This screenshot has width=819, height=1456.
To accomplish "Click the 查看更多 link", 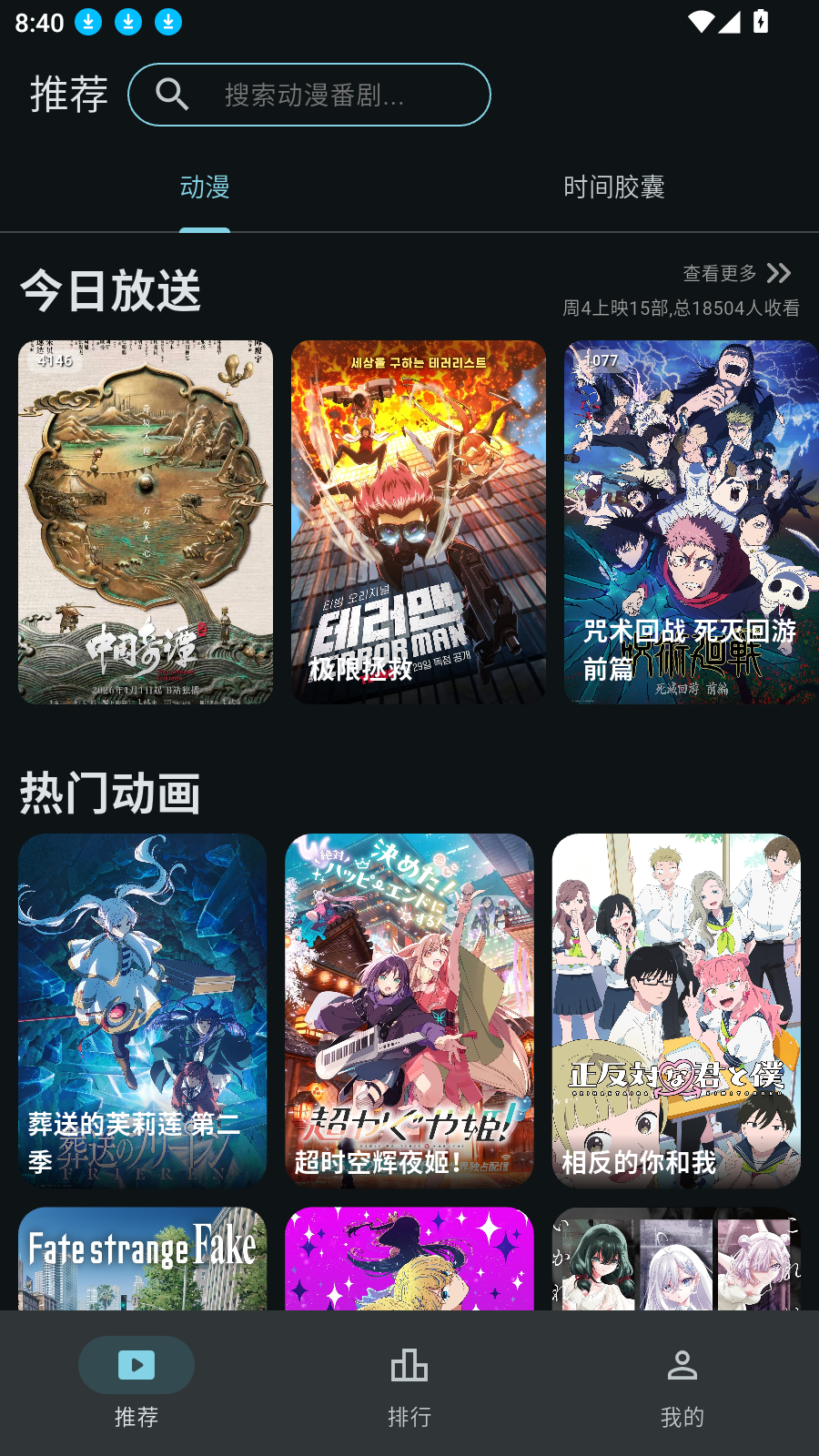I will (x=720, y=272).
